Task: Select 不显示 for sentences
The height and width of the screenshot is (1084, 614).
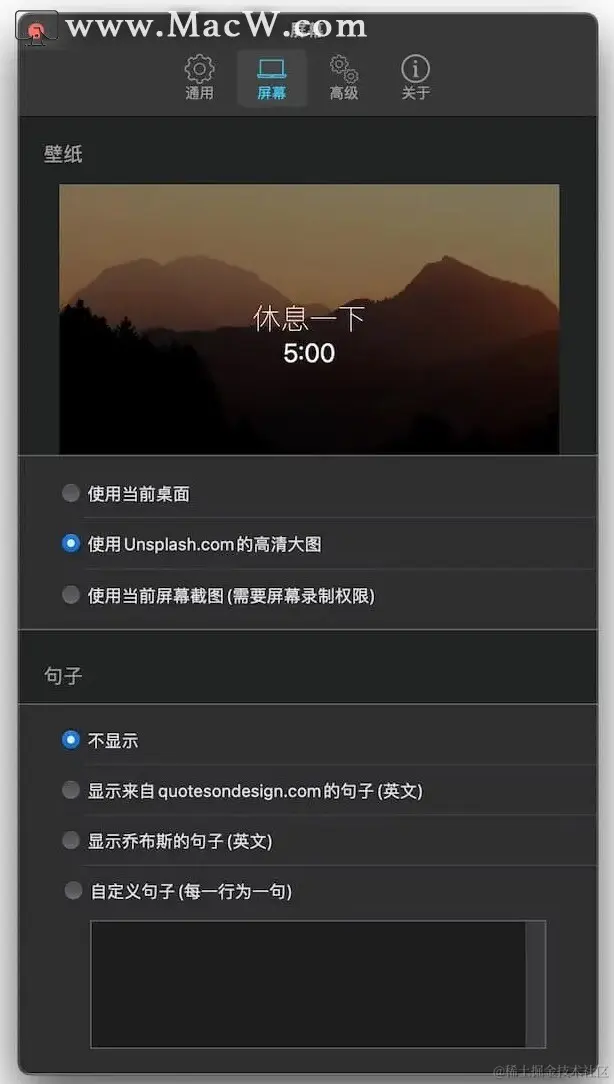Action: pyautogui.click(x=71, y=740)
